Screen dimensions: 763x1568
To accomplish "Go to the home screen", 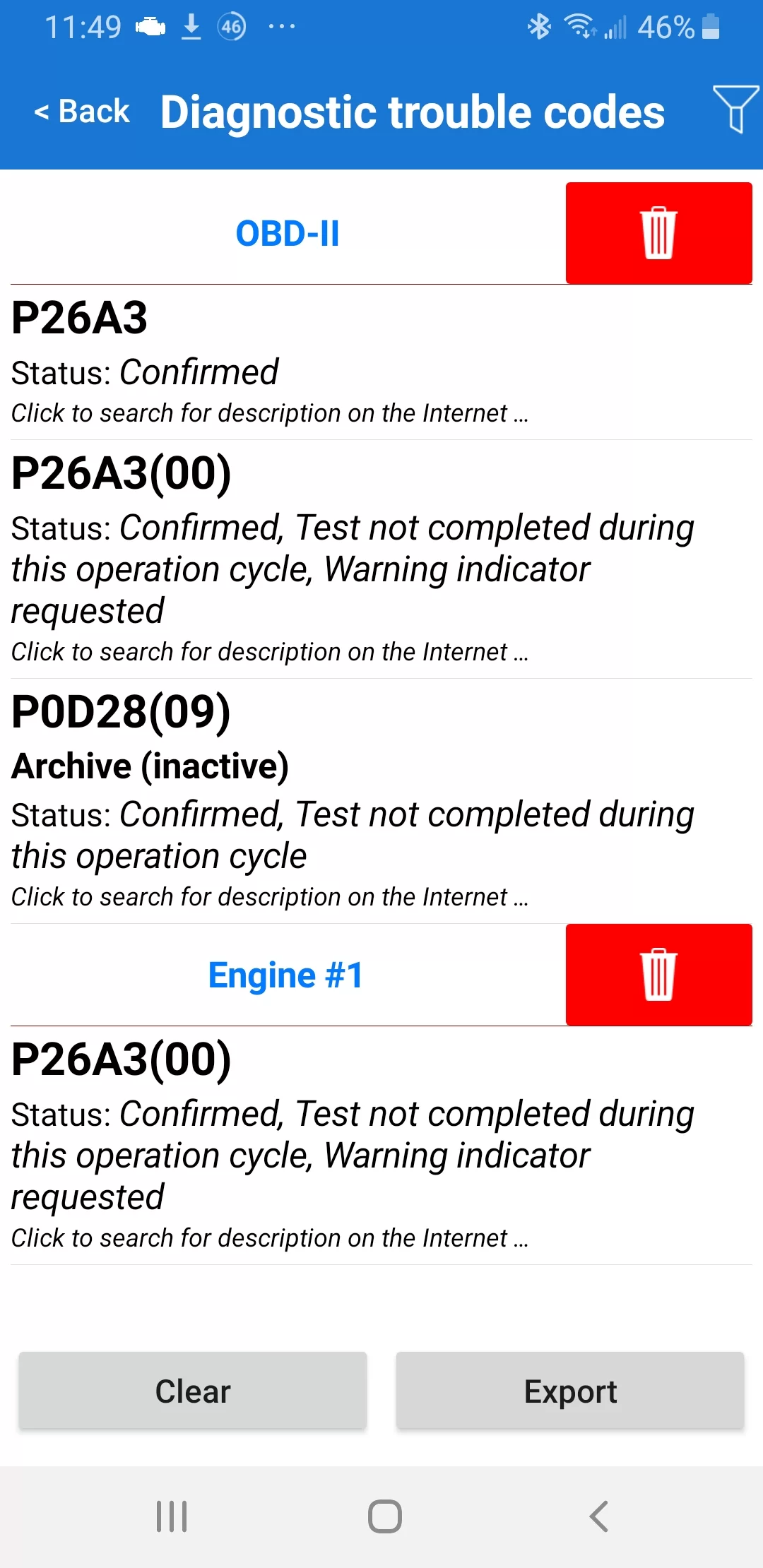I will coord(384,1516).
